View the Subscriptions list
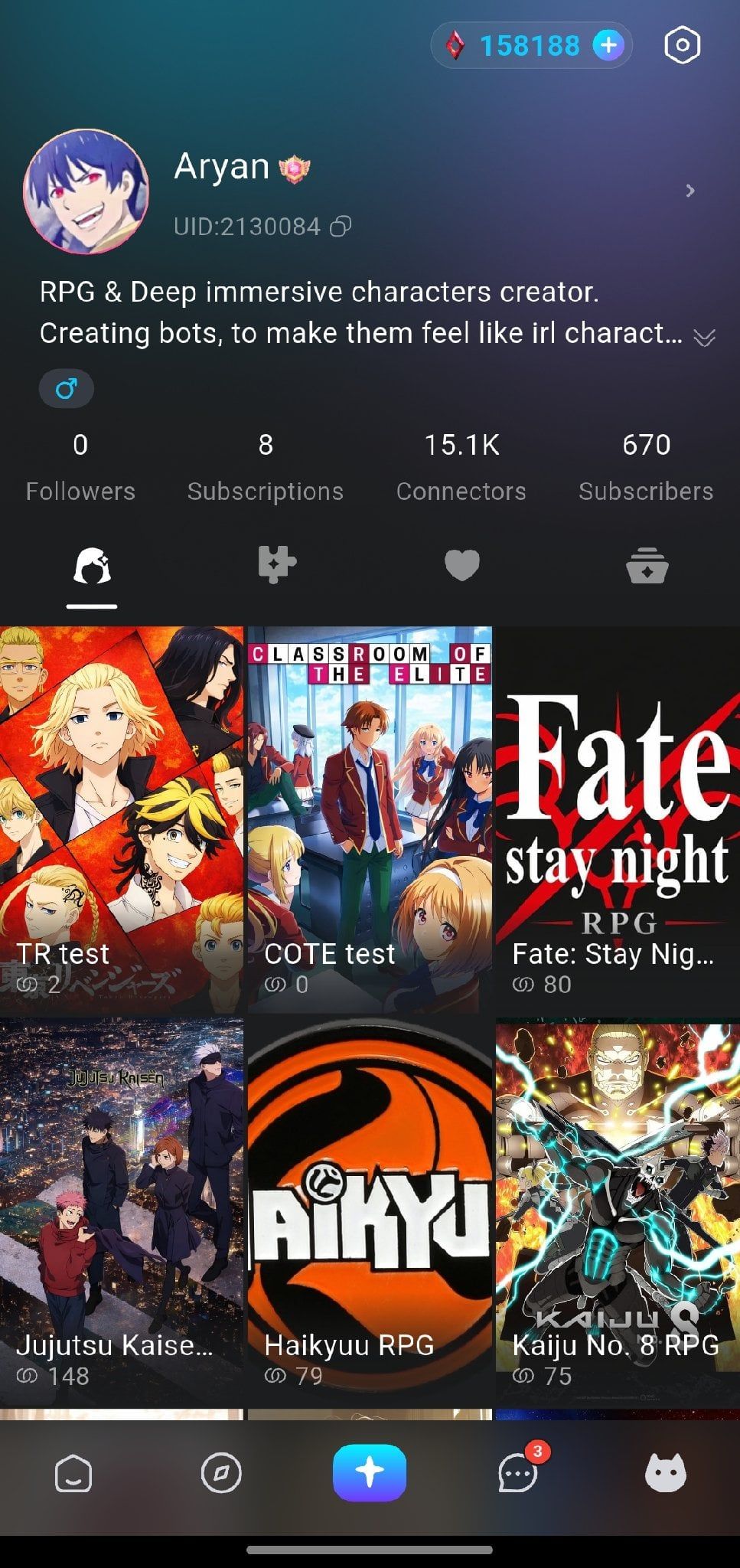The height and width of the screenshot is (1568, 740). point(266,467)
